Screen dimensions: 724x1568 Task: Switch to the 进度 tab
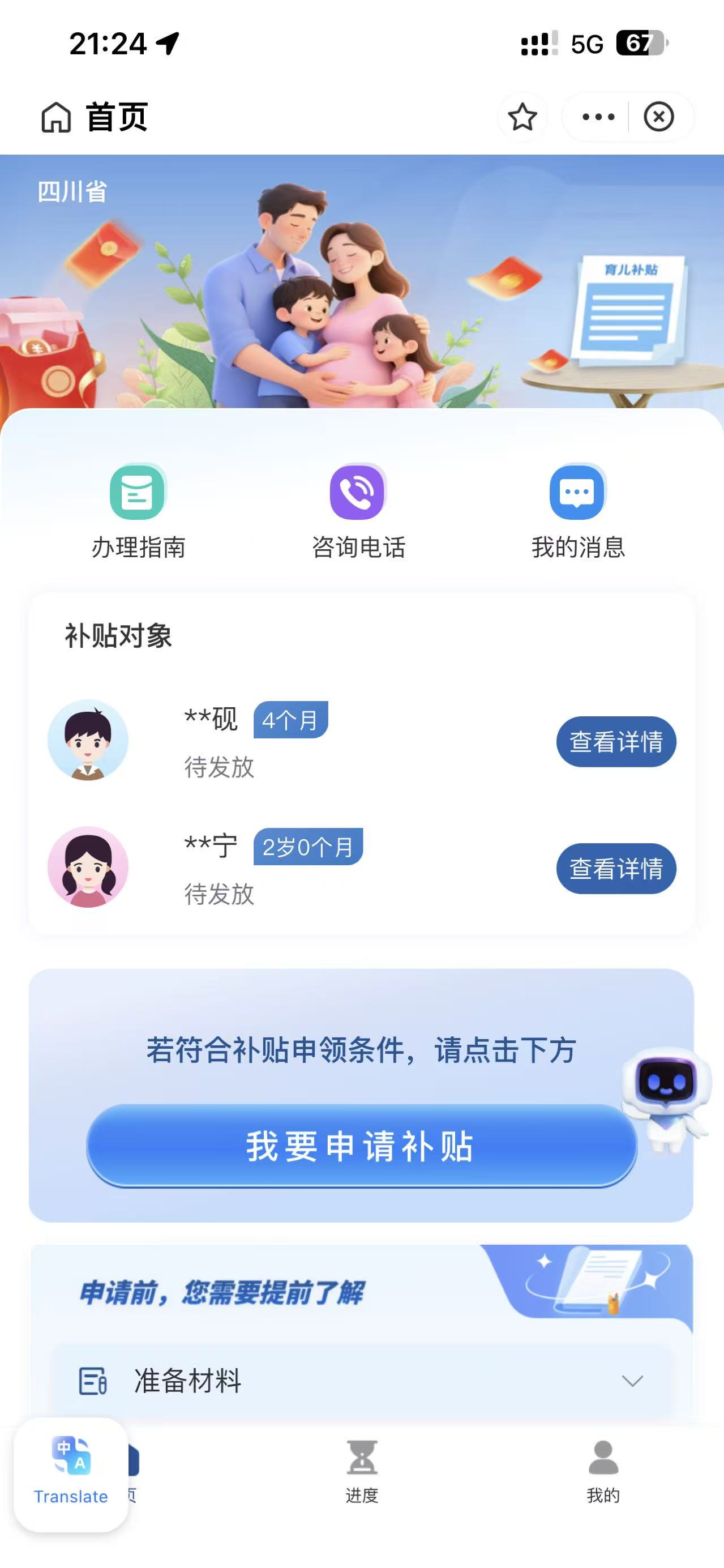coord(362,1471)
